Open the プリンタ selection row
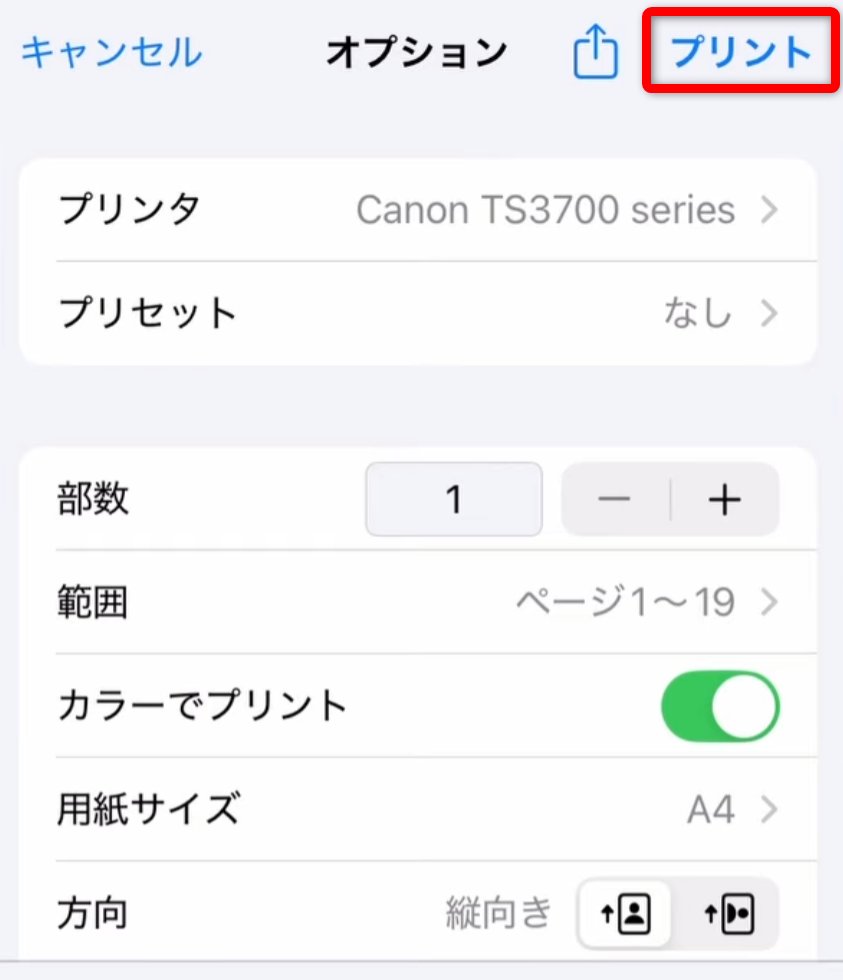843x980 pixels. click(418, 210)
